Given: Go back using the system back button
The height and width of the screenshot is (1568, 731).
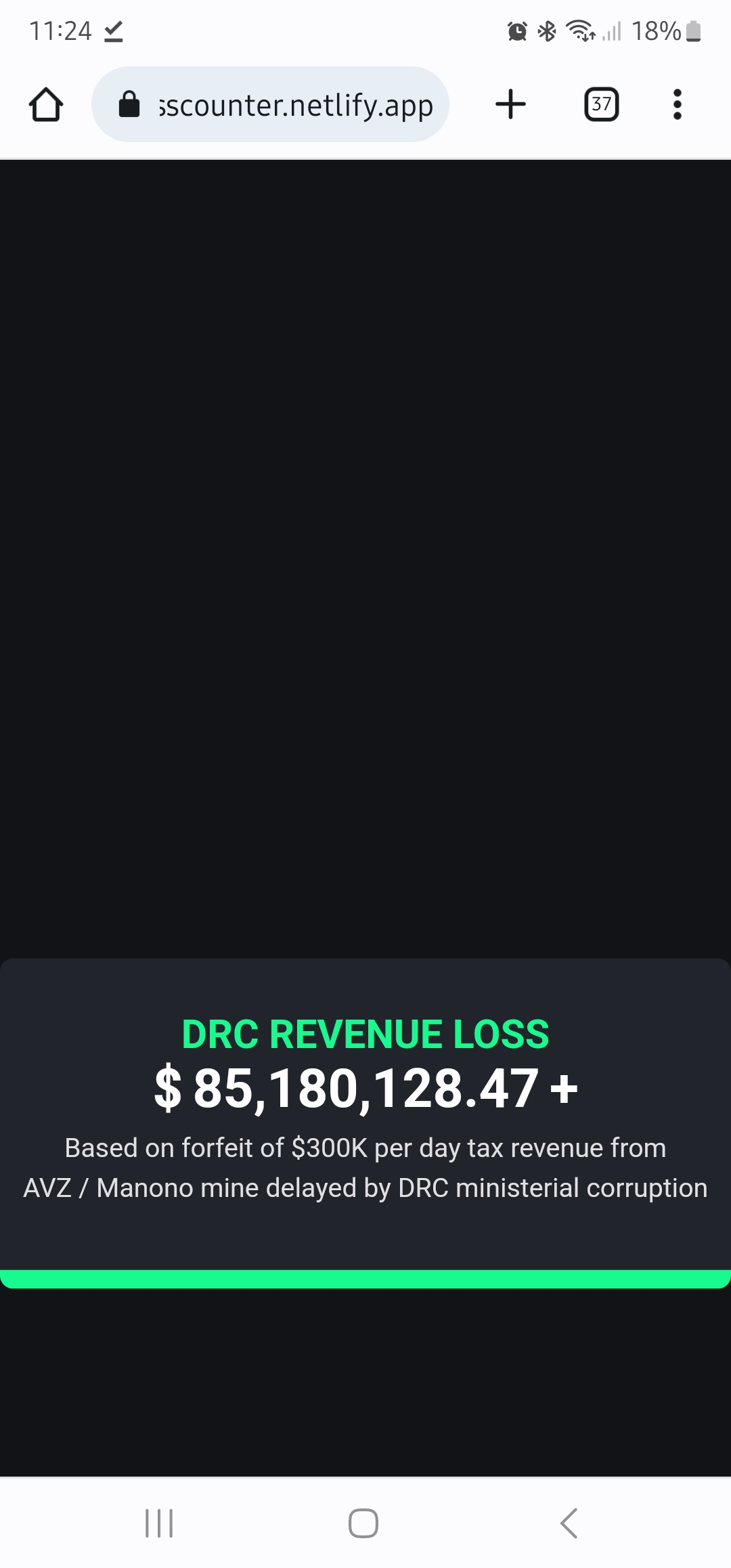Looking at the screenshot, I should 569,1523.
